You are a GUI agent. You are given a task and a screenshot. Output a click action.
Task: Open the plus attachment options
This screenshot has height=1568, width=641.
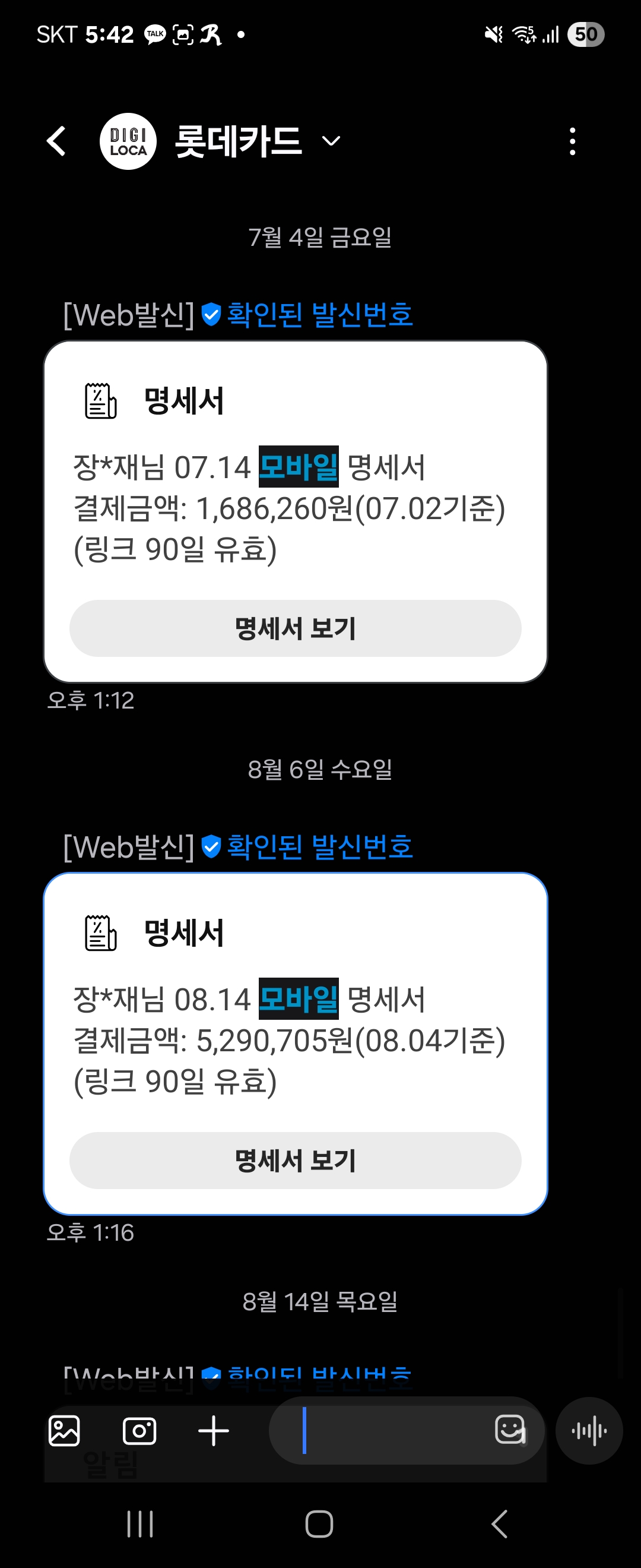[x=214, y=1430]
